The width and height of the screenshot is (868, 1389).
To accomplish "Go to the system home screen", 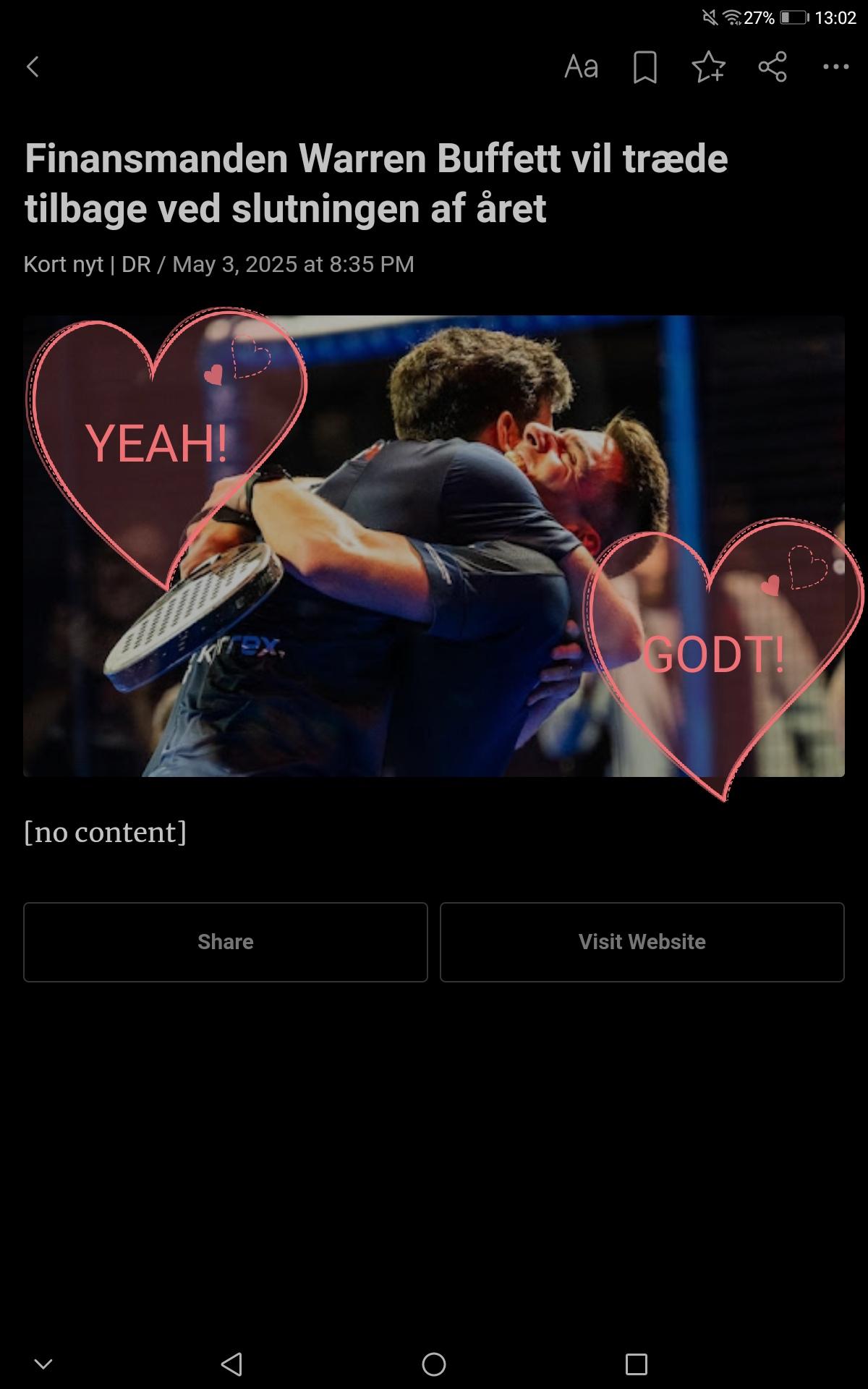I will (434, 1364).
